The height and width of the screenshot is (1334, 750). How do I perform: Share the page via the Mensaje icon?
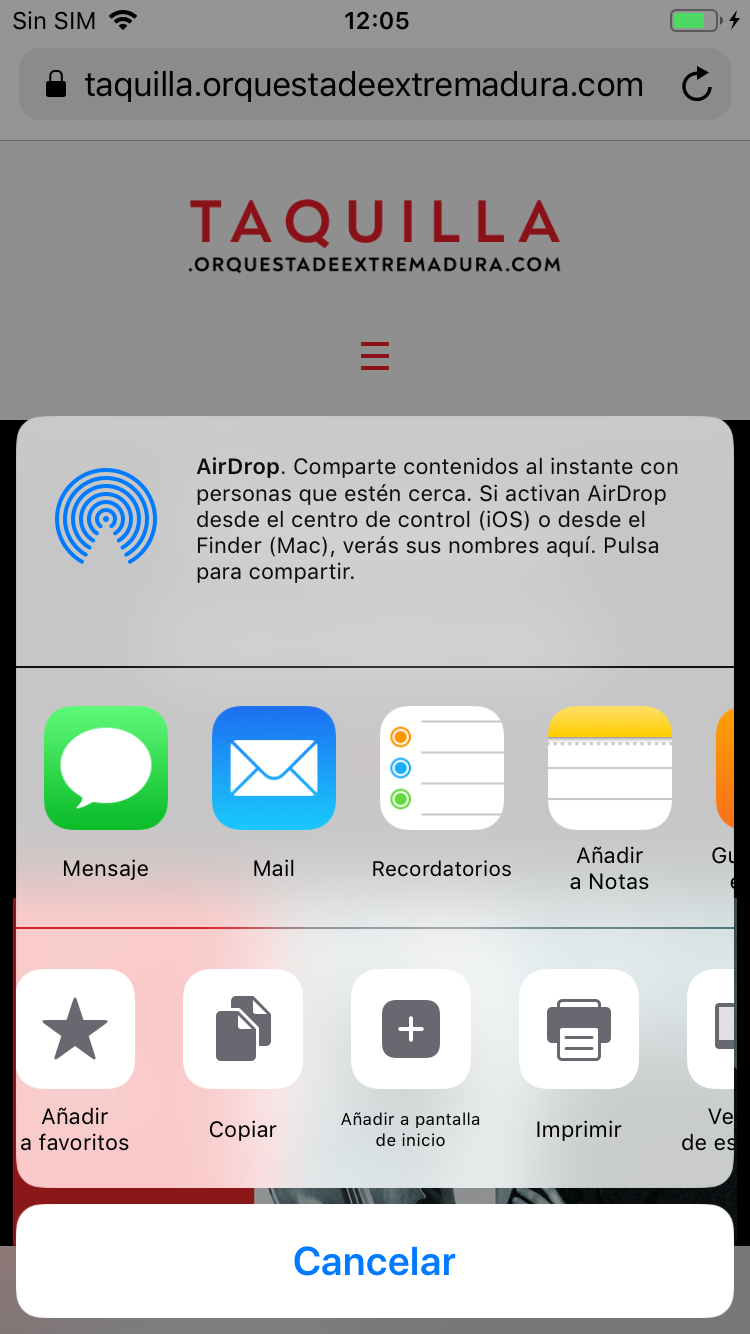pyautogui.click(x=106, y=768)
